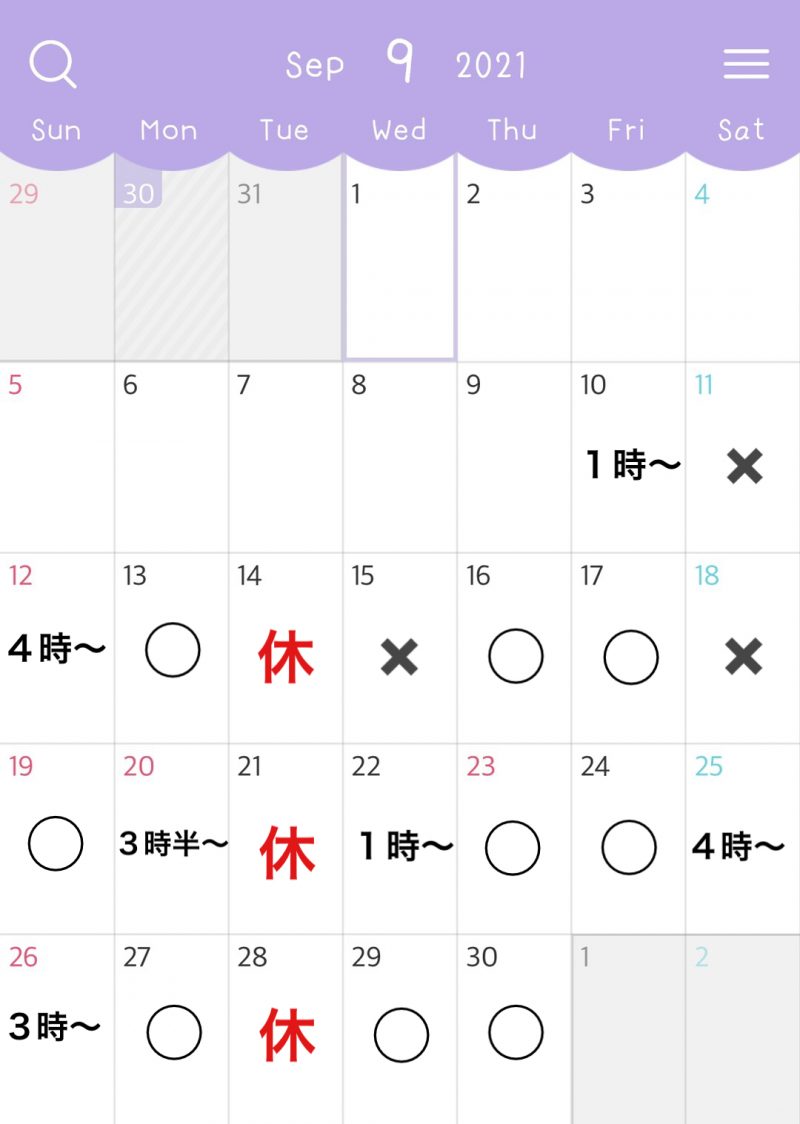Open the search magnifier icon
This screenshot has width=800, height=1124.
tap(52, 64)
